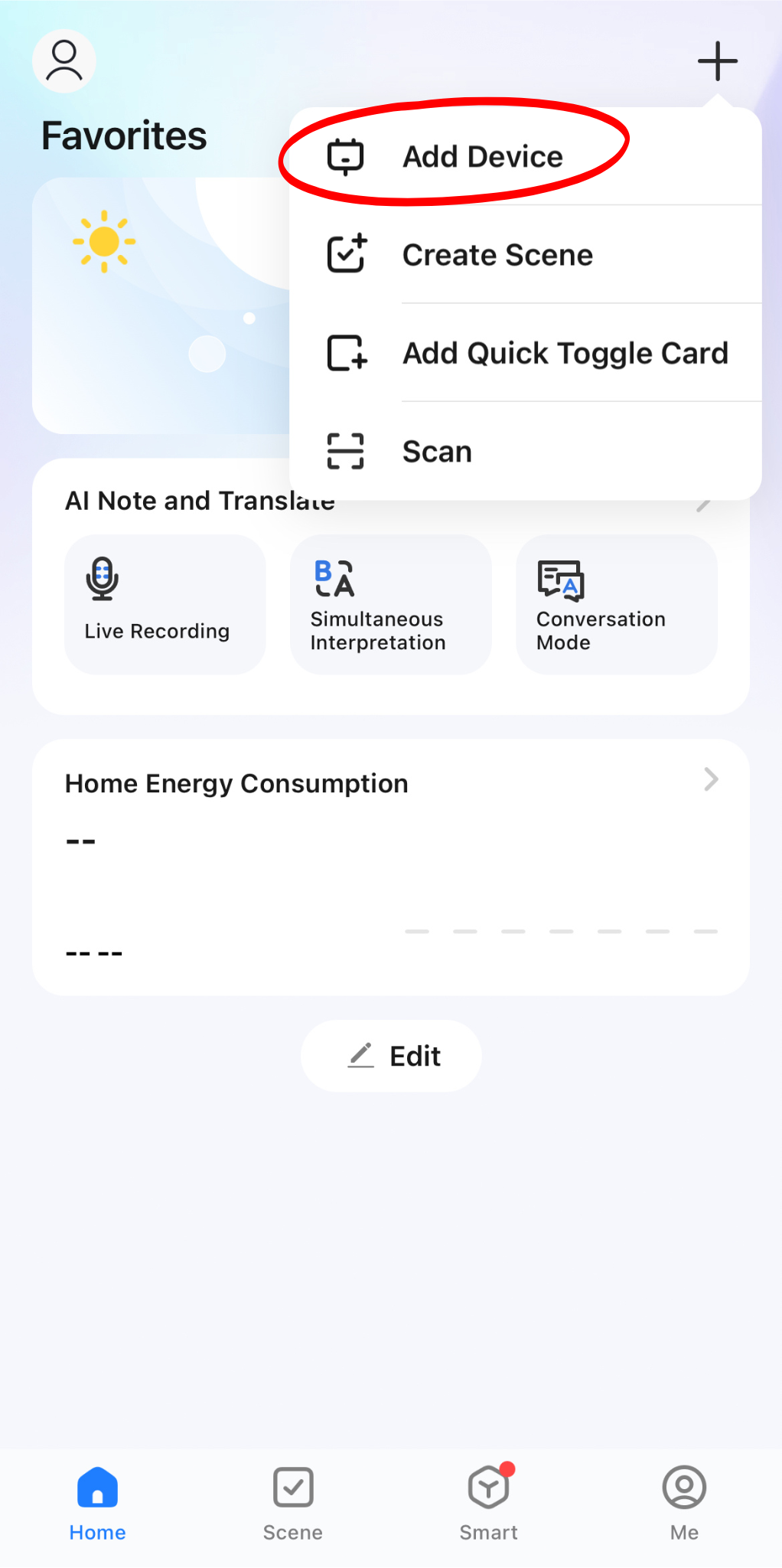This screenshot has width=782, height=1568.
Task: Select Add Device from the menu
Action: (482, 157)
